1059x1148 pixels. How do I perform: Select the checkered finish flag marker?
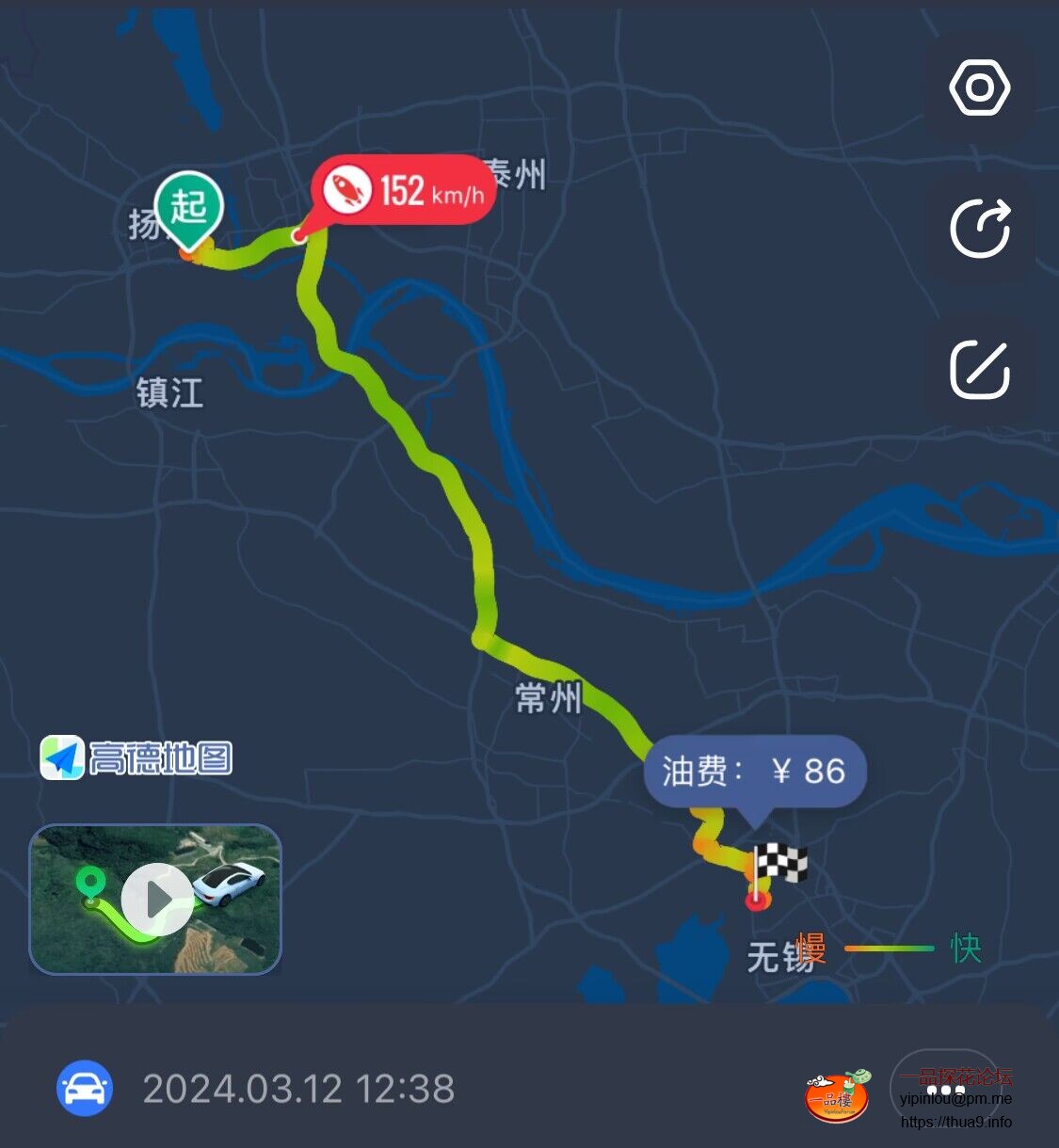coord(779,864)
